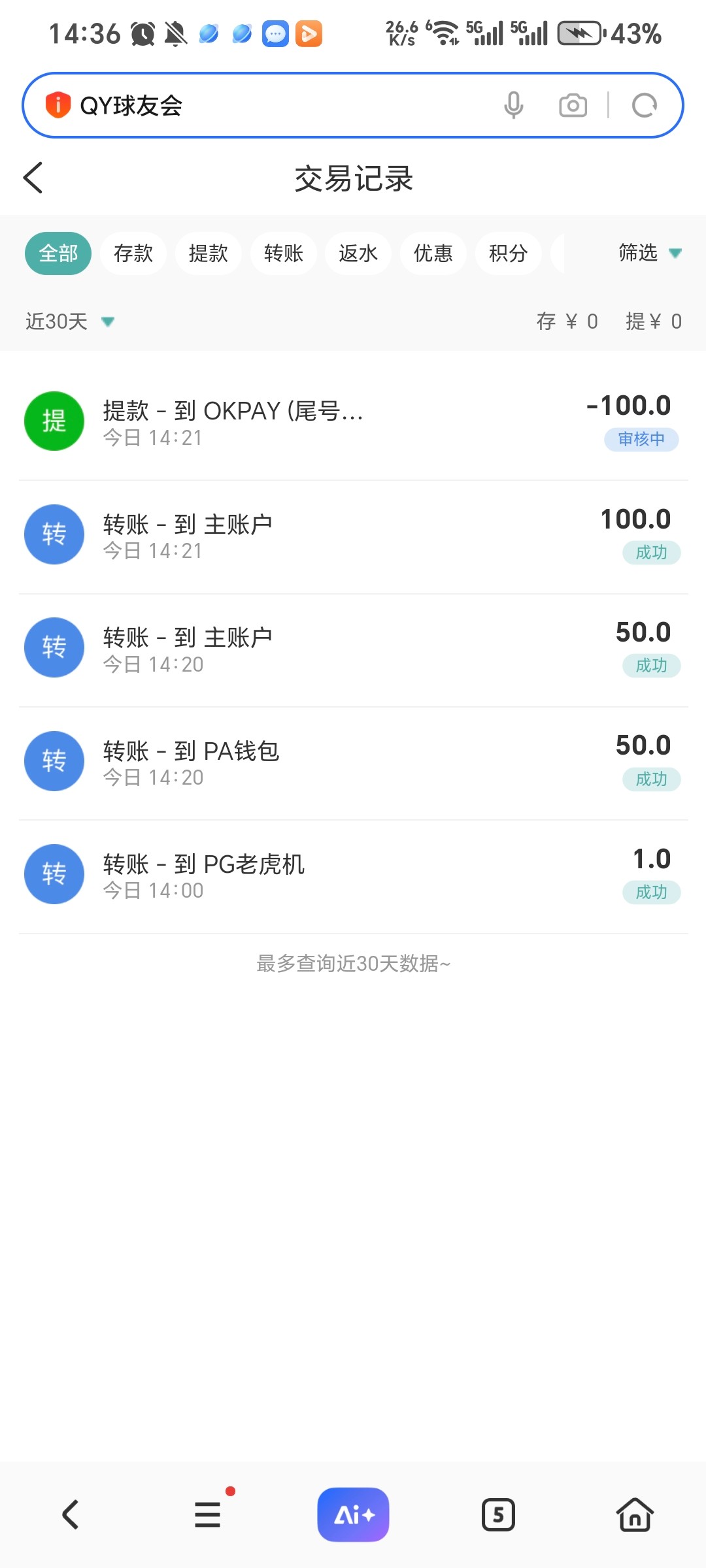Select the 全部 filter toggle
The width and height of the screenshot is (706, 1568).
(58, 253)
